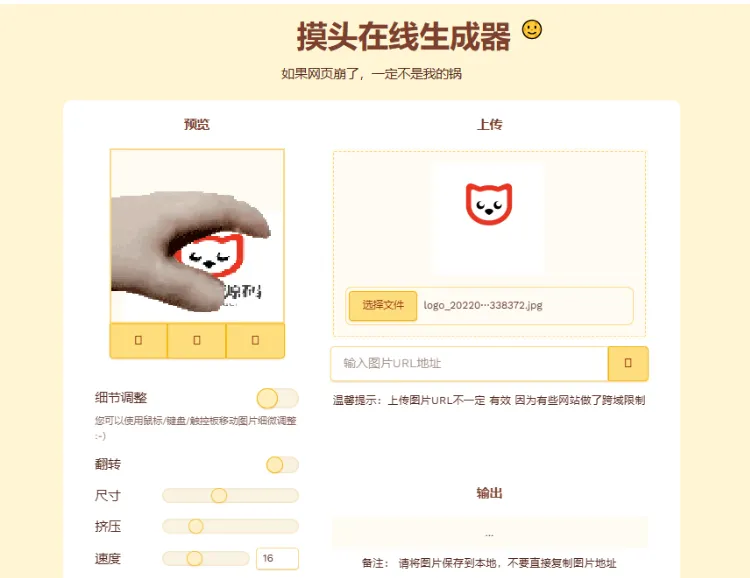Select the 速度 number box showing 16
Image resolution: width=750 pixels, height=578 pixels.
(x=277, y=559)
